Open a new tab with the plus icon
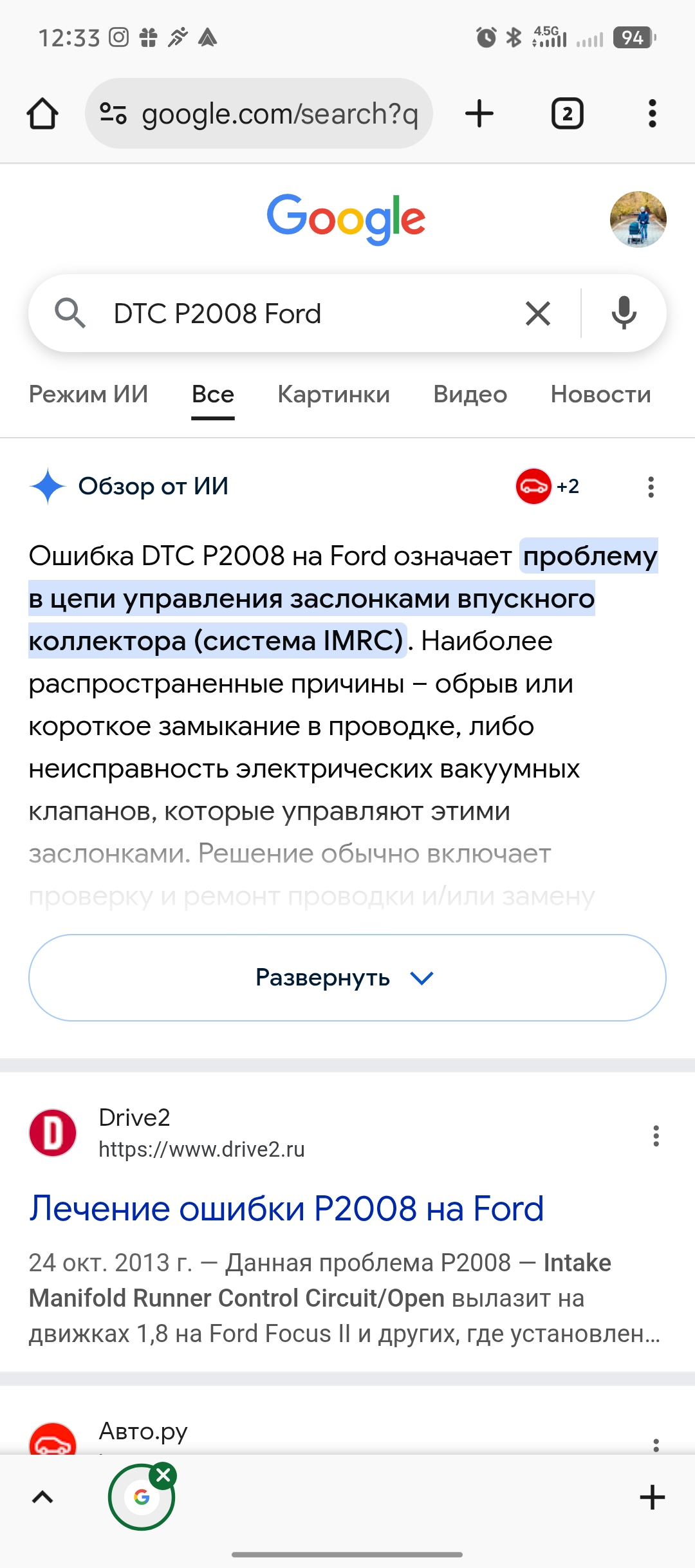The height and width of the screenshot is (1568, 695). coord(479,114)
